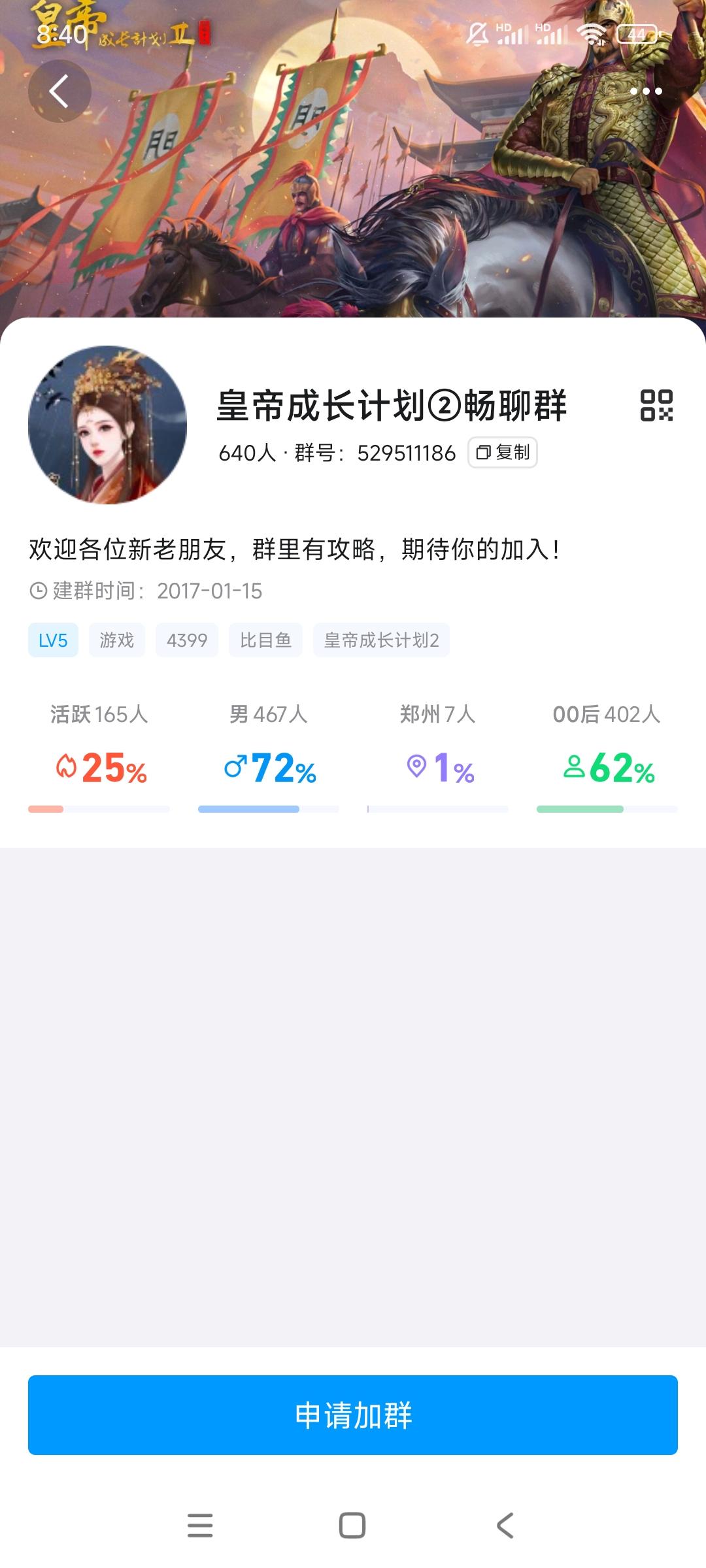Open the 比目鱼 category tag
Image resolution: width=706 pixels, height=1568 pixels.
[x=265, y=640]
